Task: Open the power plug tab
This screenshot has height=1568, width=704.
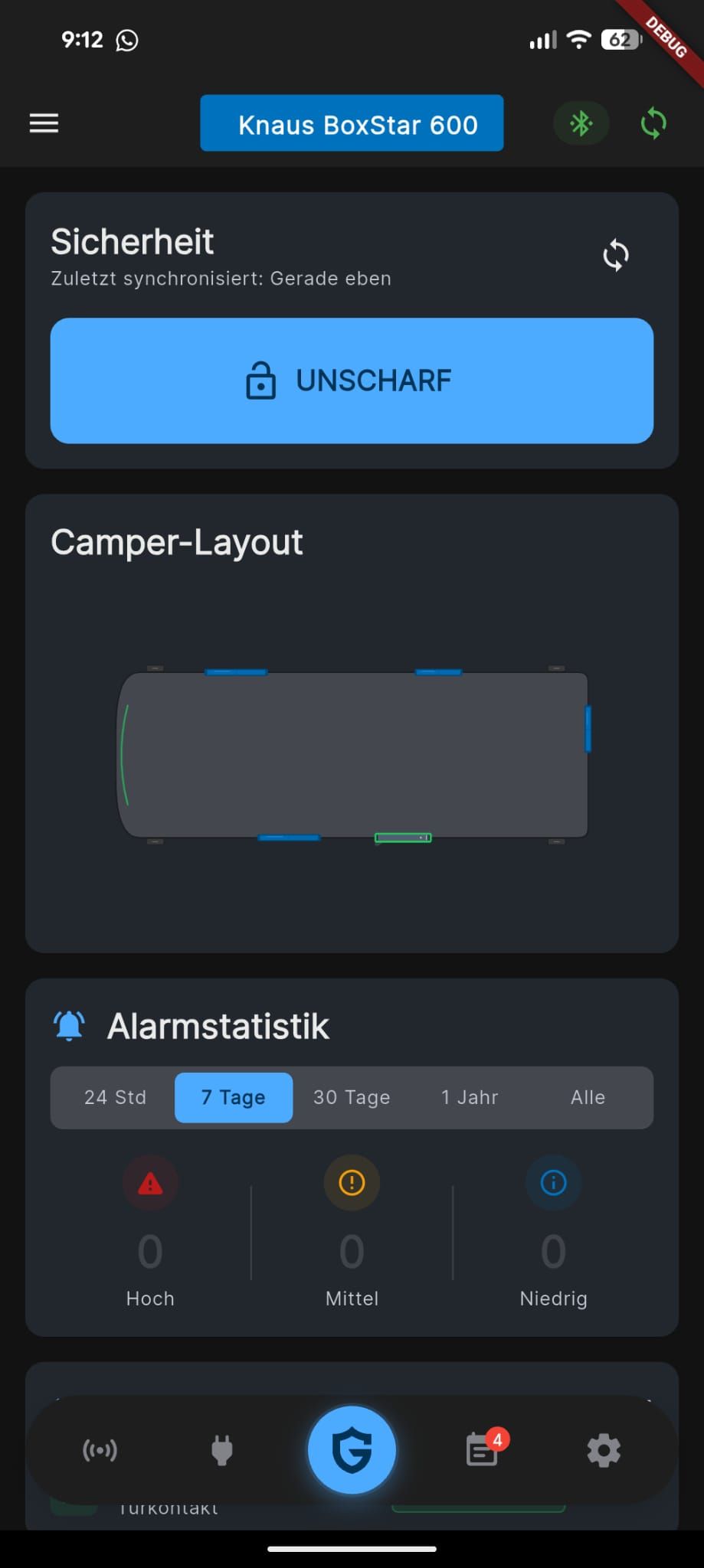Action: (222, 1450)
